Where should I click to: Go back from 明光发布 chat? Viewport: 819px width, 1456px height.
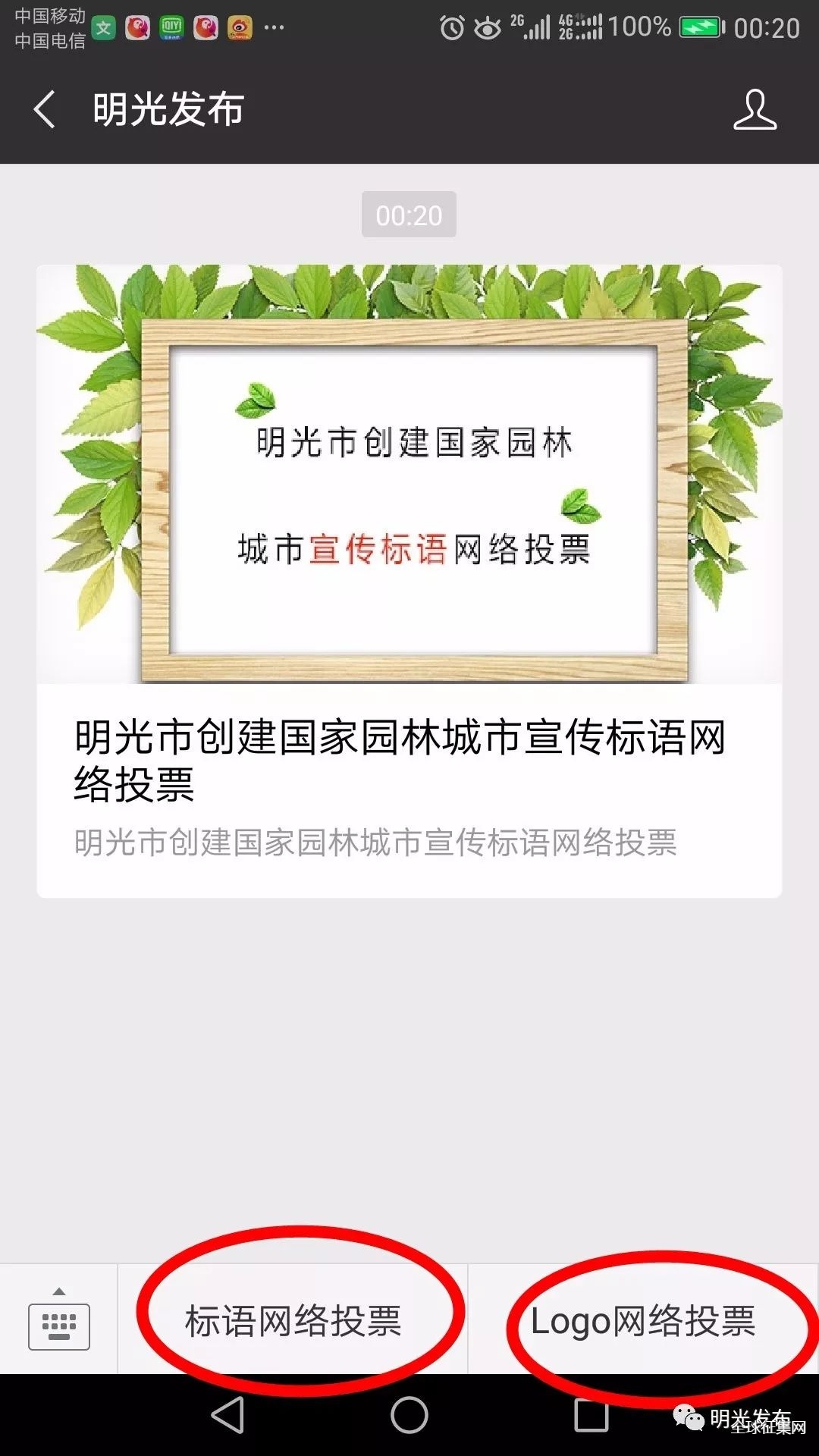click(x=45, y=109)
